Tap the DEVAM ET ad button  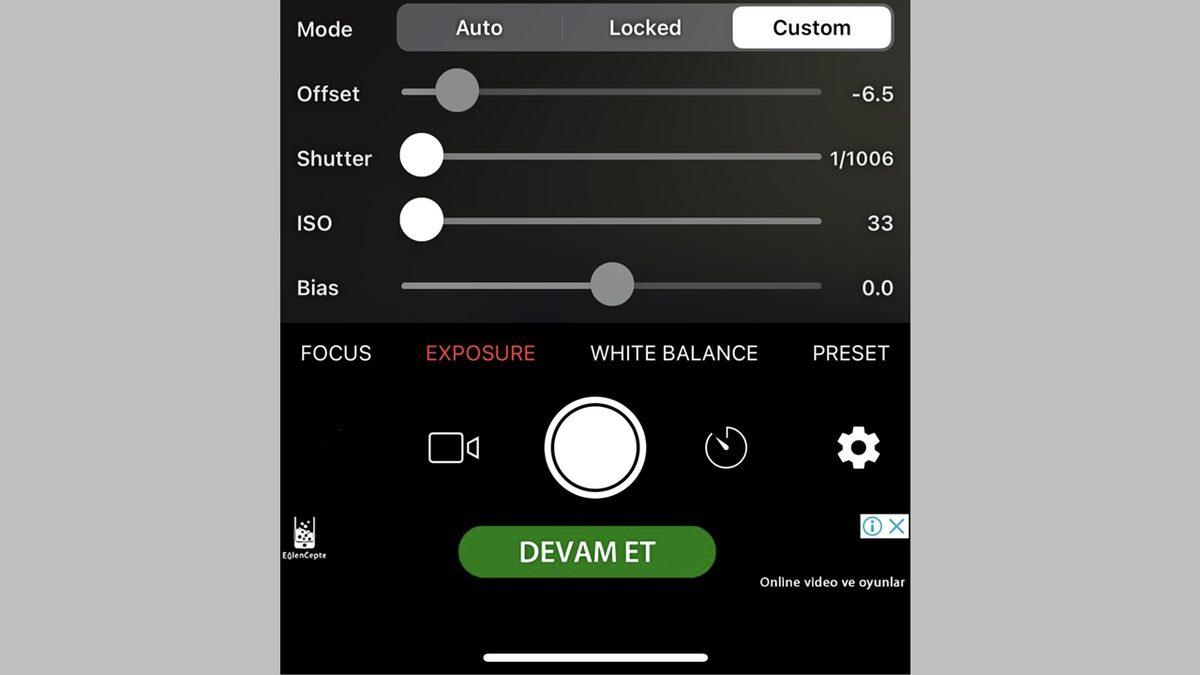[x=587, y=552]
